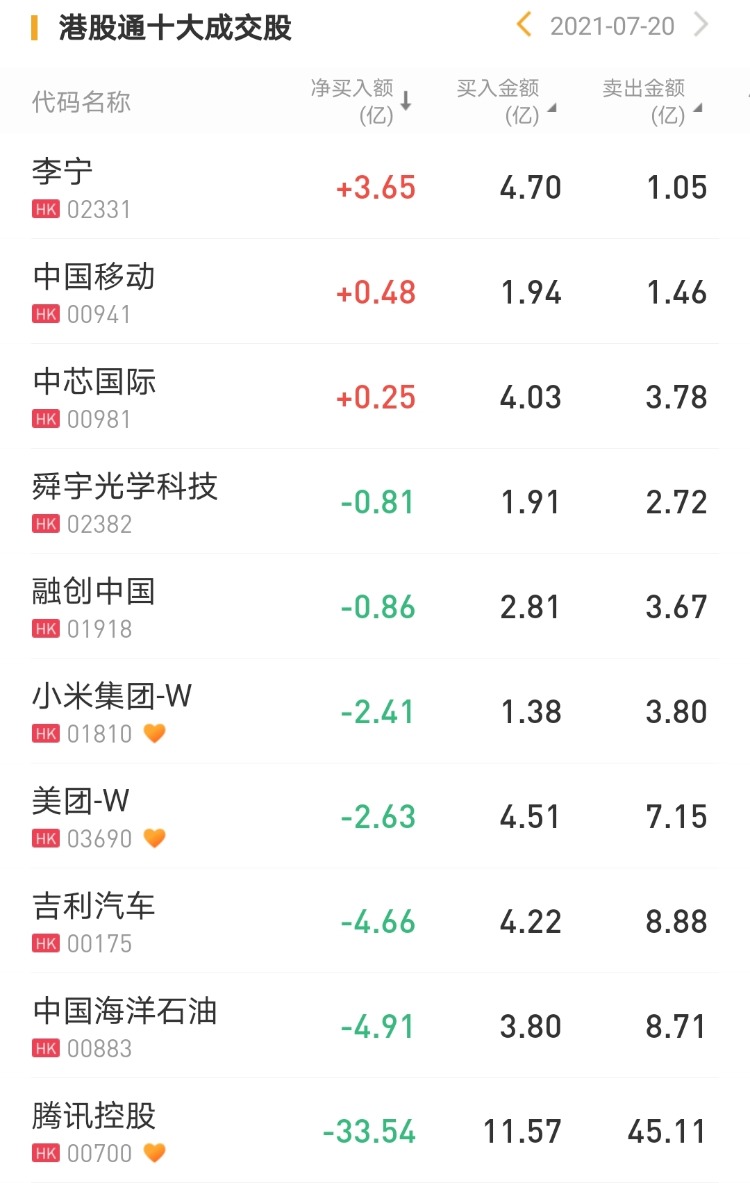Sort by 净买入额 column

(362, 102)
